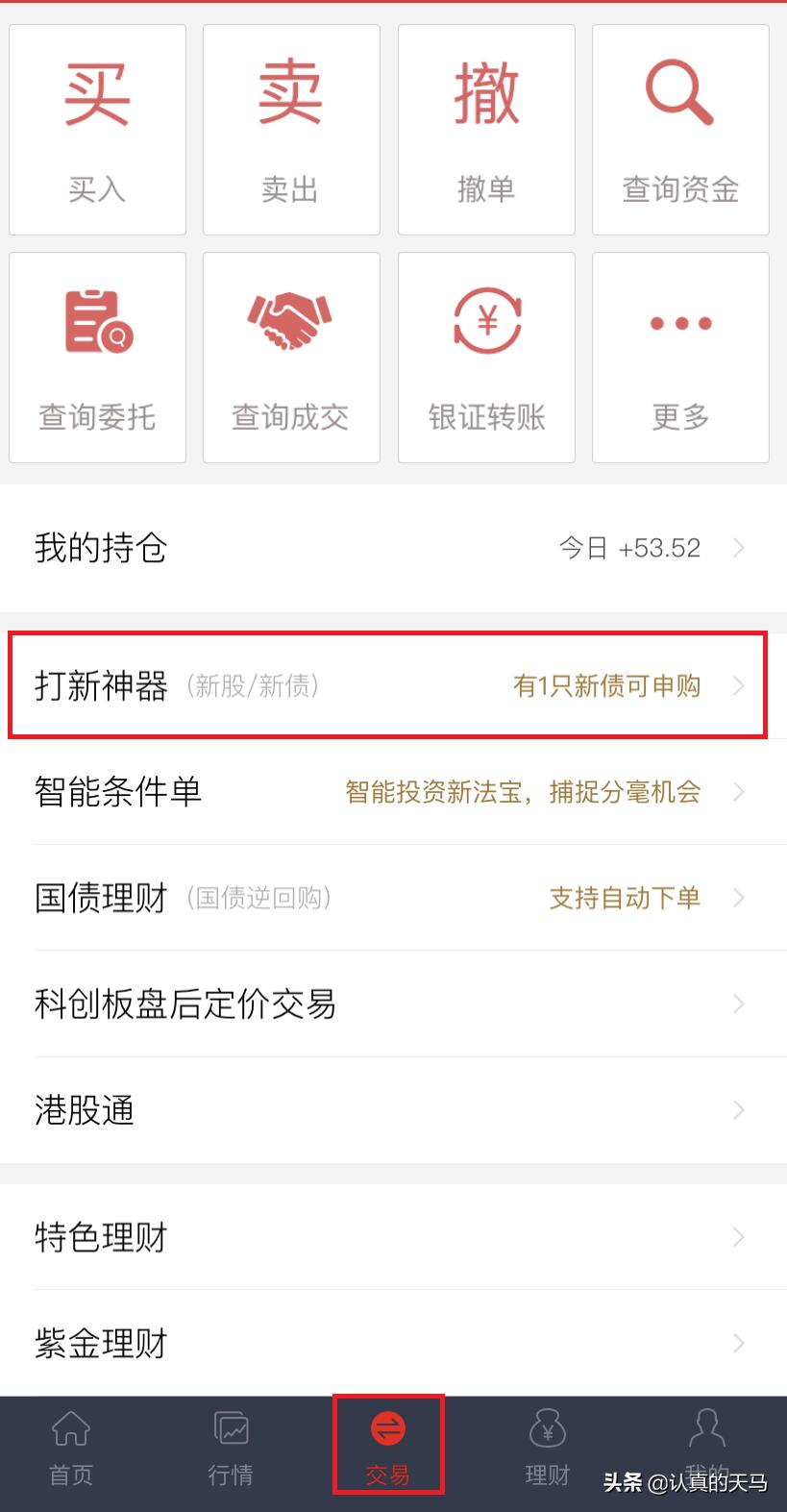787x1512 pixels.
Task: Open 撤单 to cancel an order
Action: click(486, 130)
